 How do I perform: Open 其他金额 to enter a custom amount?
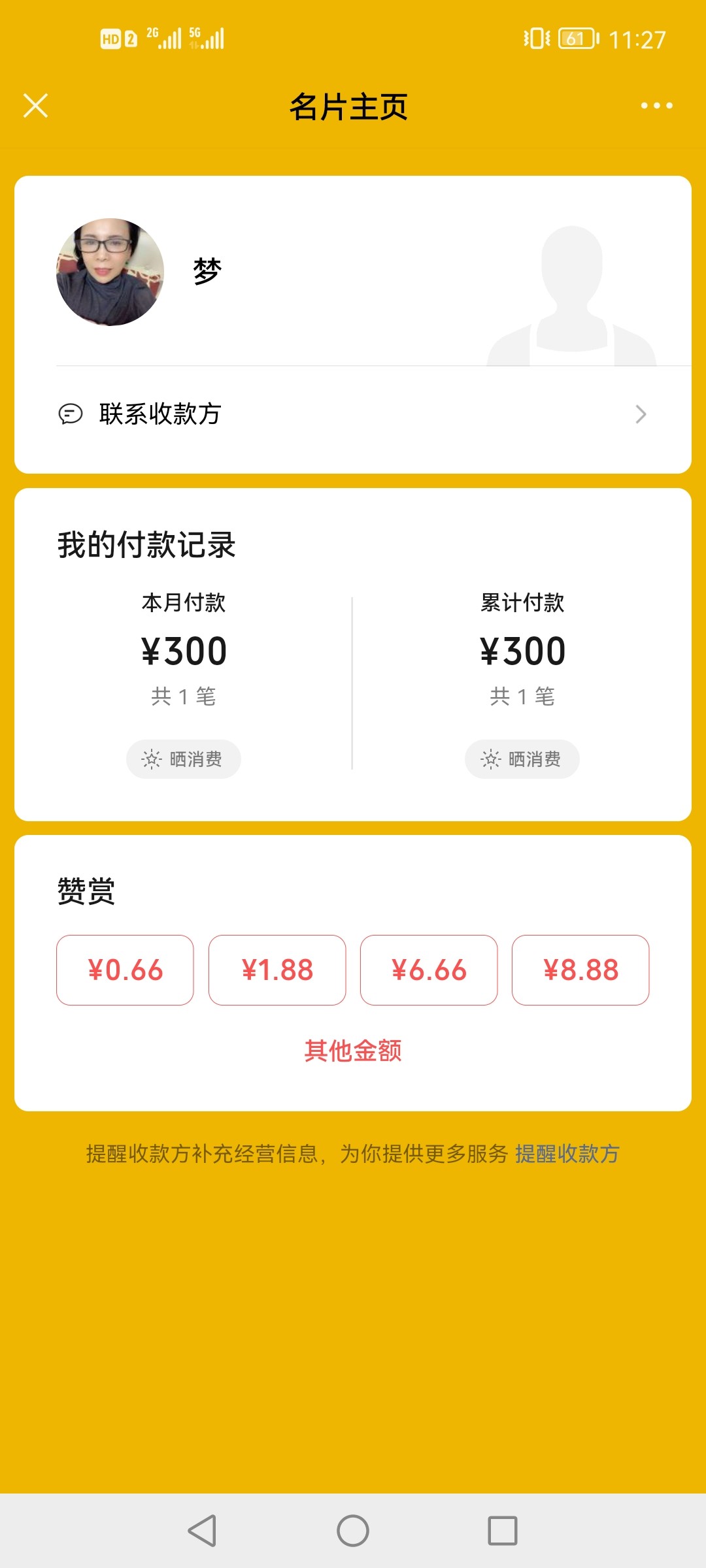[353, 1050]
